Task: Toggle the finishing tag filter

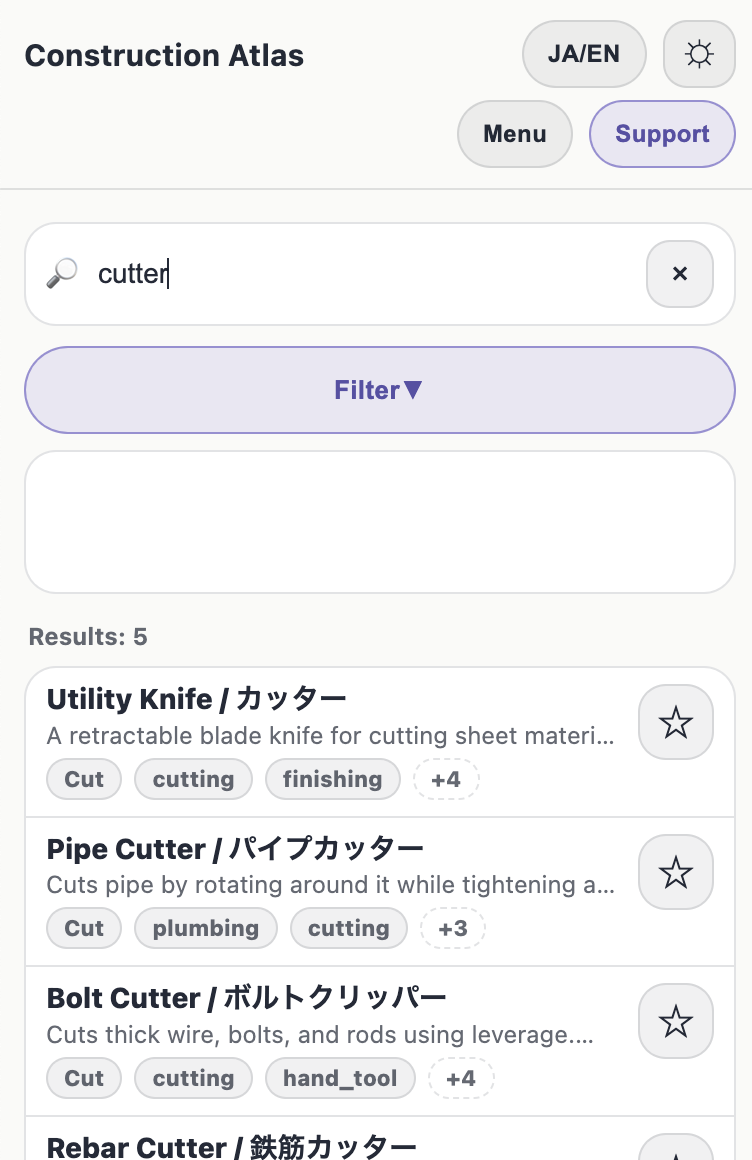Action: [x=333, y=779]
